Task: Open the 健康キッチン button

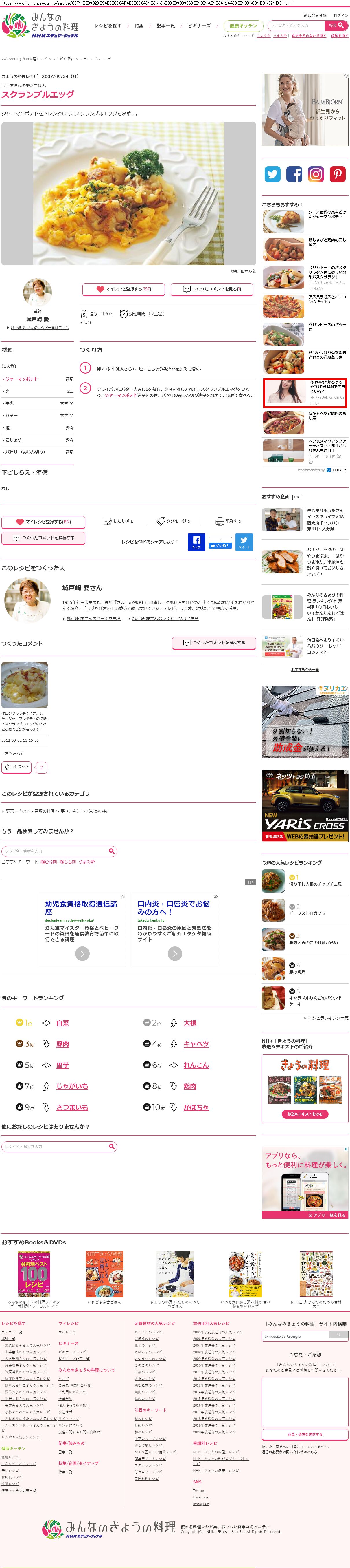Action: 244,26
